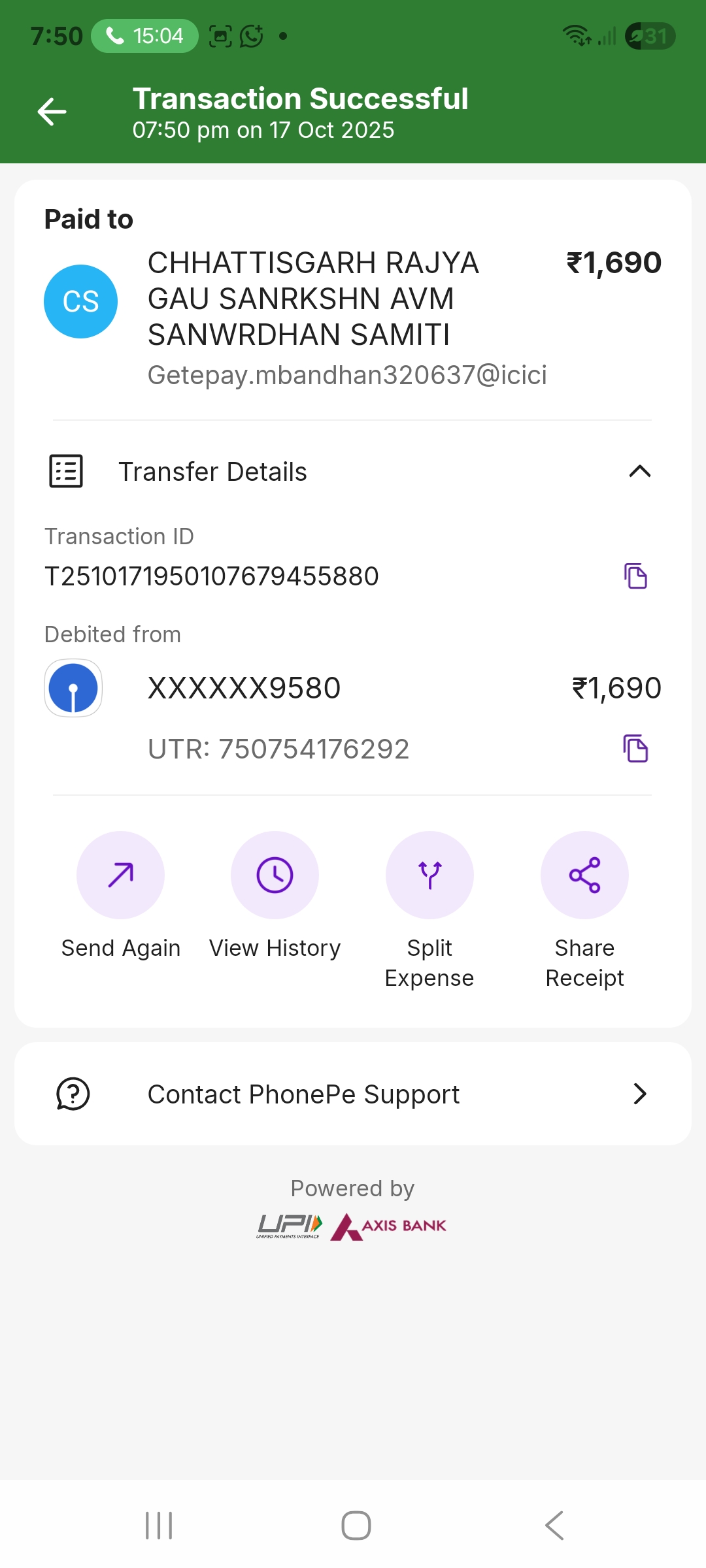Collapse the Transfer Details section
Image resolution: width=706 pixels, height=1568 pixels.
point(639,471)
